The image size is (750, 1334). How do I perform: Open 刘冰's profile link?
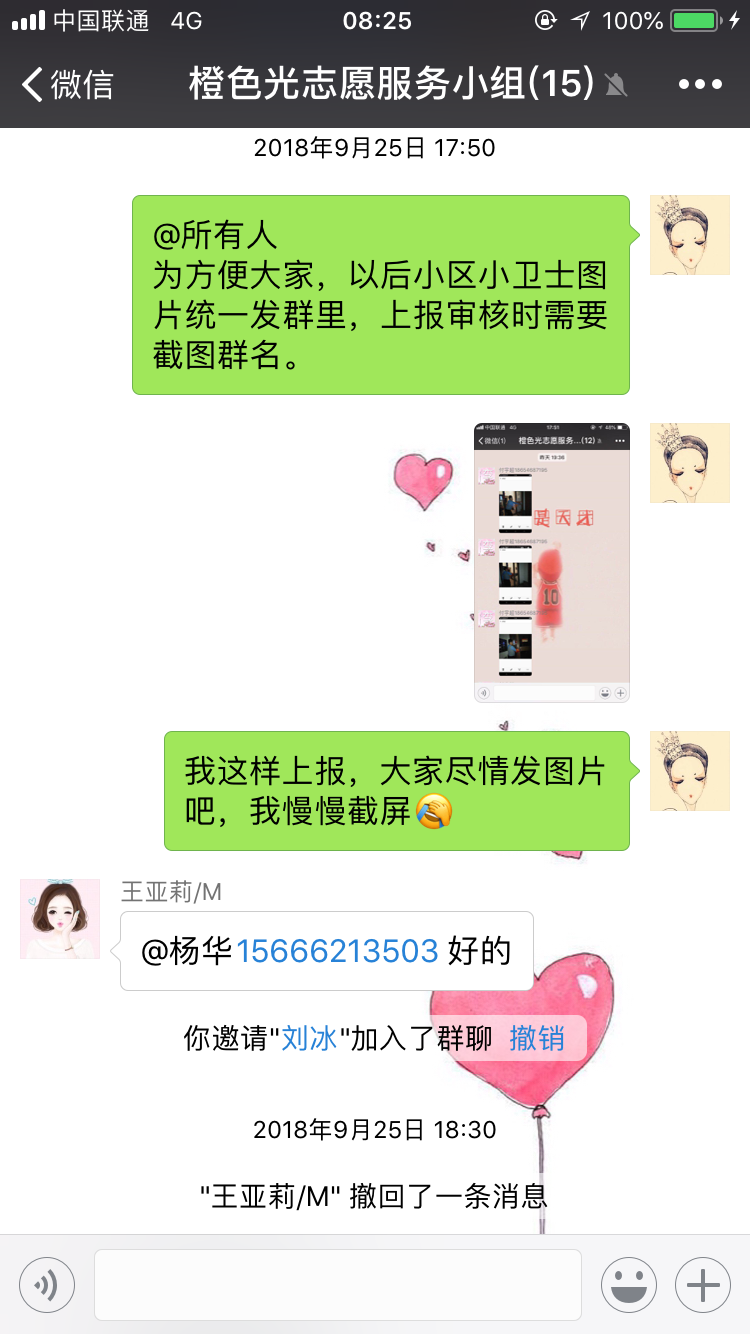[308, 1039]
